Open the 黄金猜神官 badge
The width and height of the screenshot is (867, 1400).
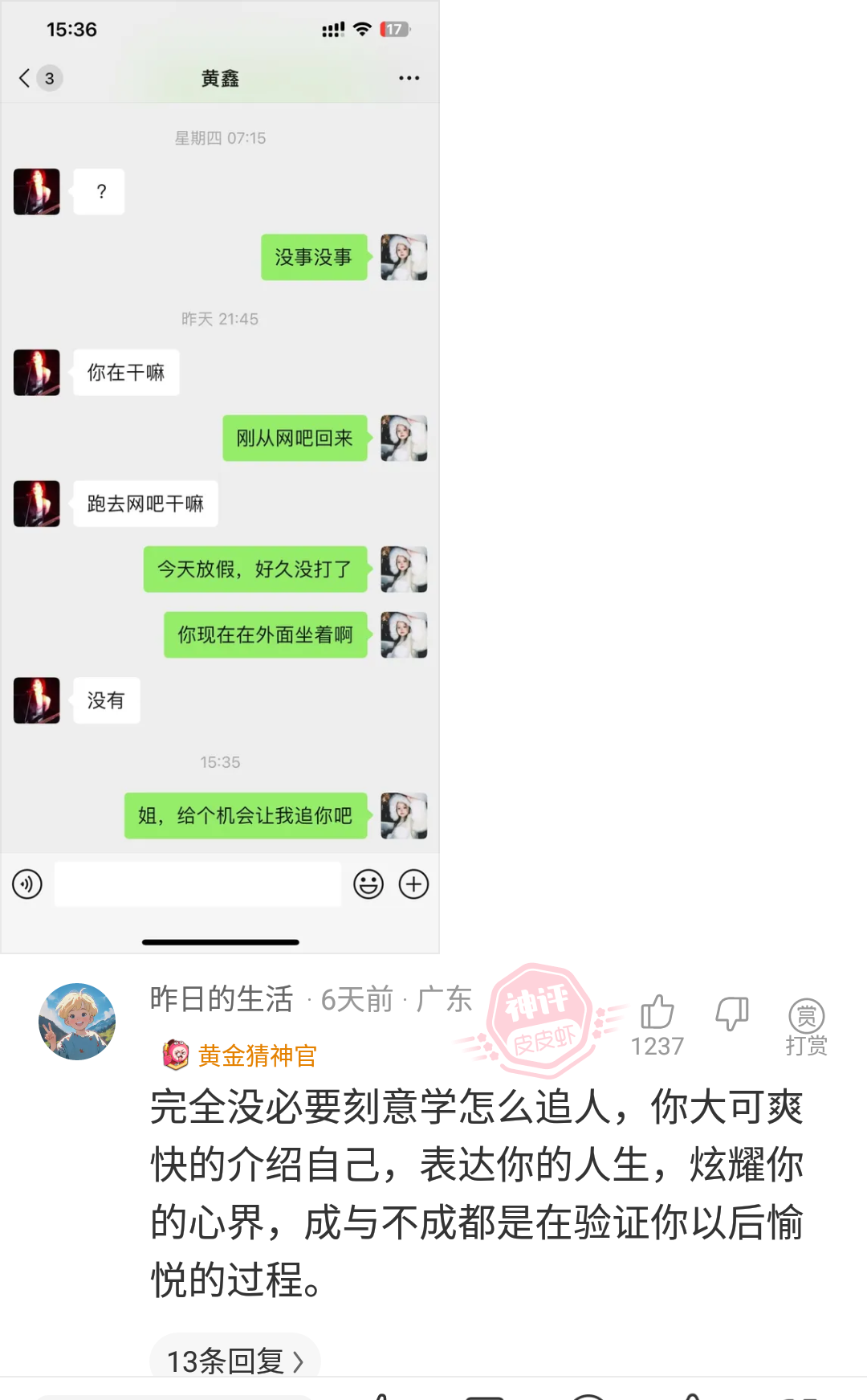click(x=240, y=1055)
